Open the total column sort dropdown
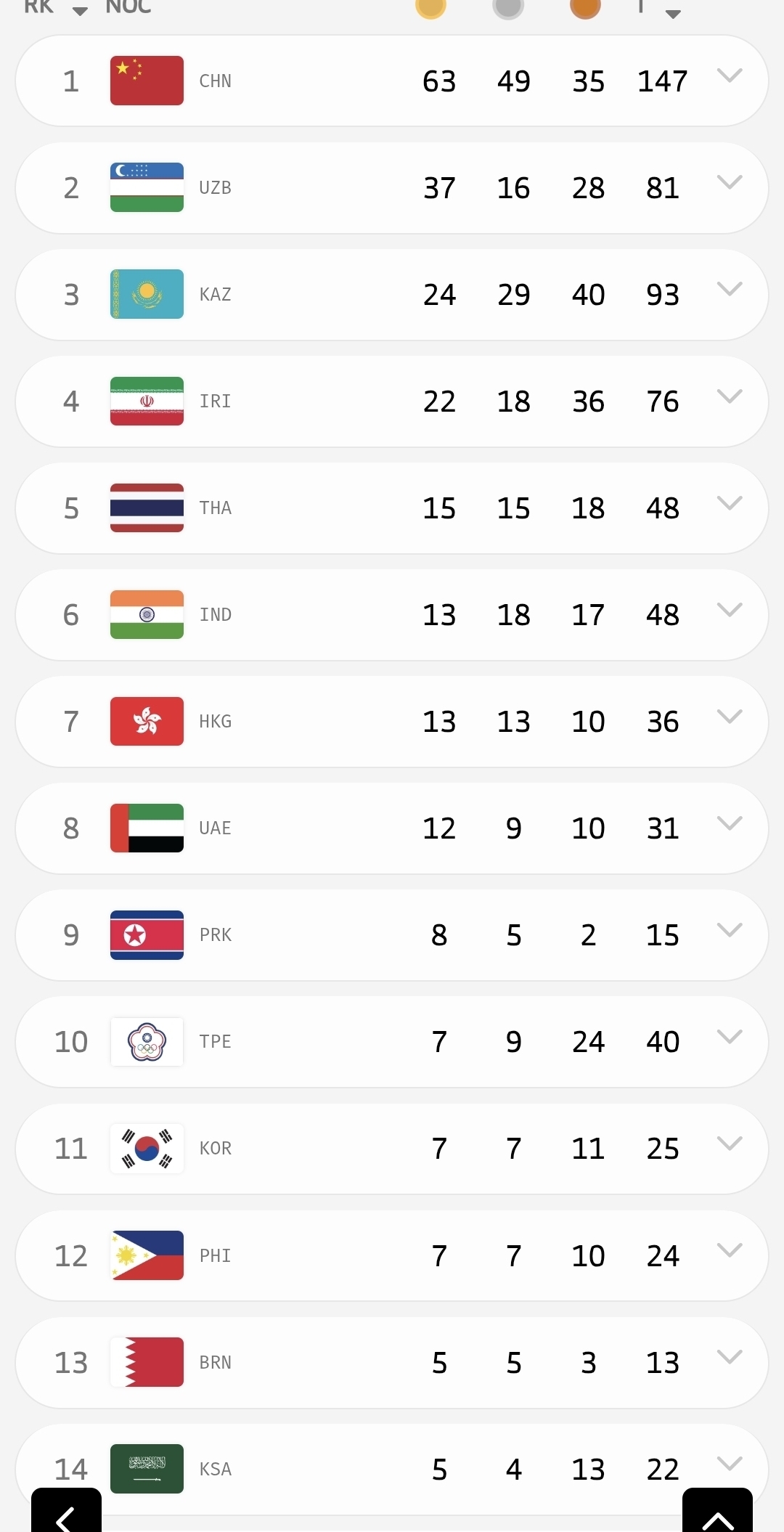Viewport: 784px width, 1532px height. 671,13
